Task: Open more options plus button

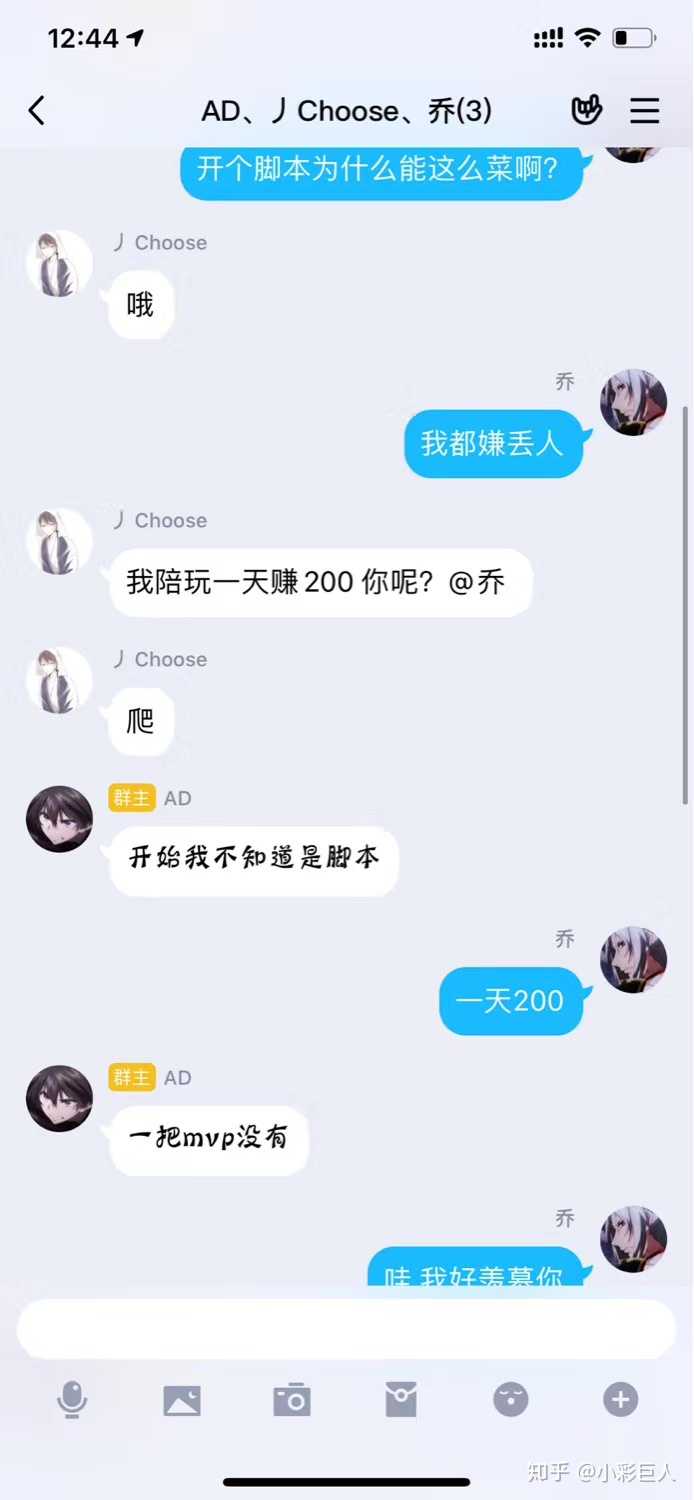Action: coord(620,1399)
